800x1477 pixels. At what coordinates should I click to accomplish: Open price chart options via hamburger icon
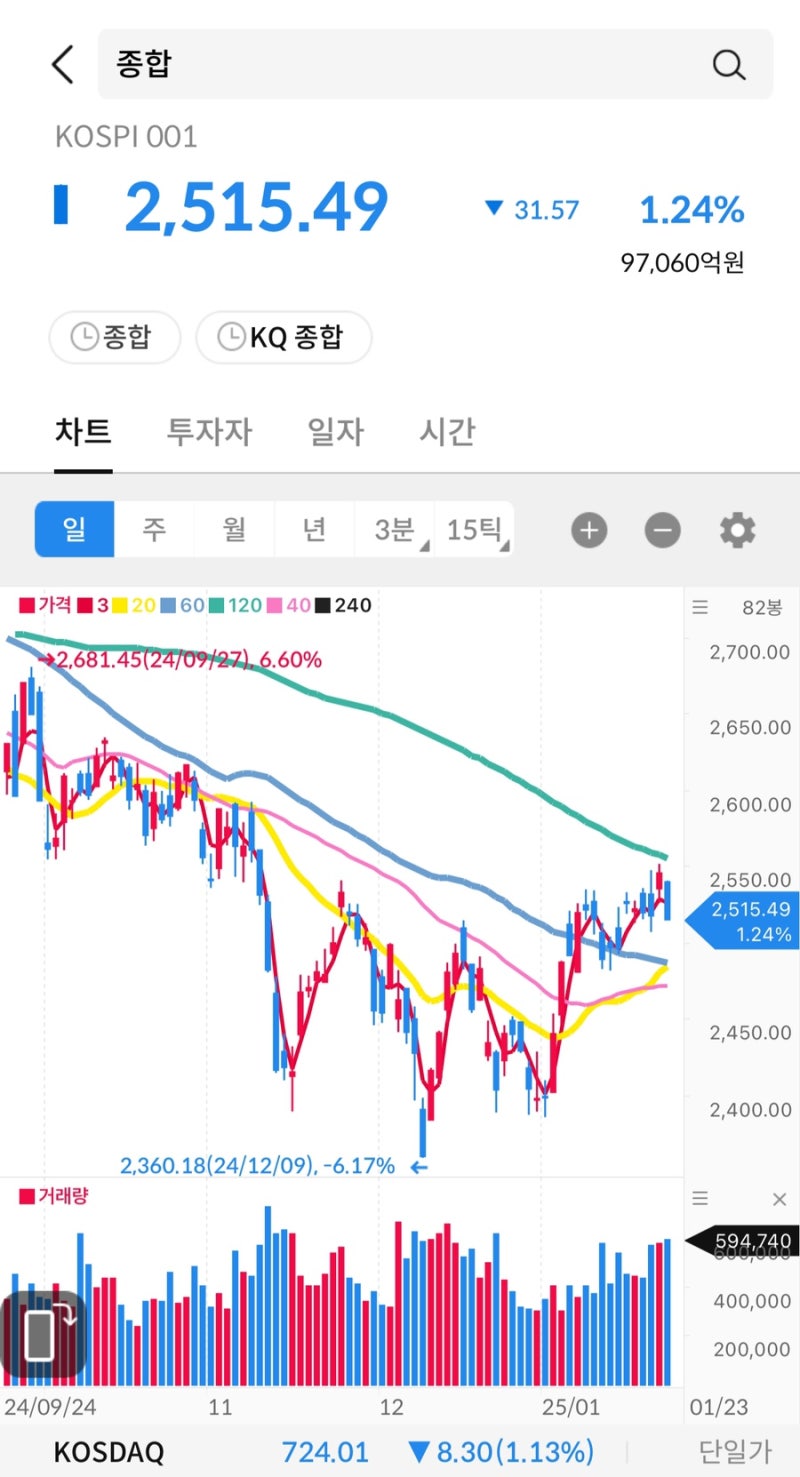(699, 607)
